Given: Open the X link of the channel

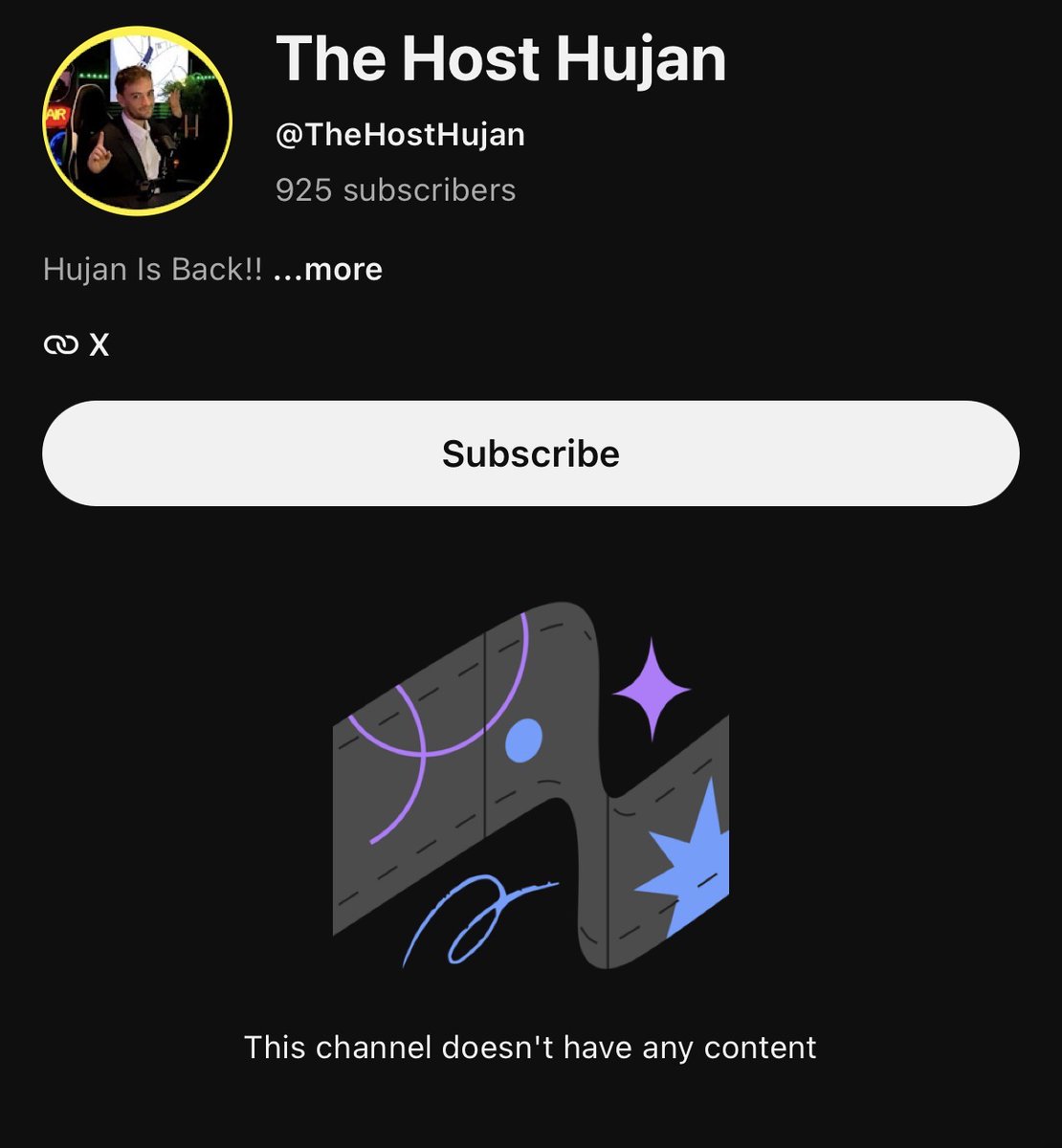Looking at the screenshot, I should 77,344.
